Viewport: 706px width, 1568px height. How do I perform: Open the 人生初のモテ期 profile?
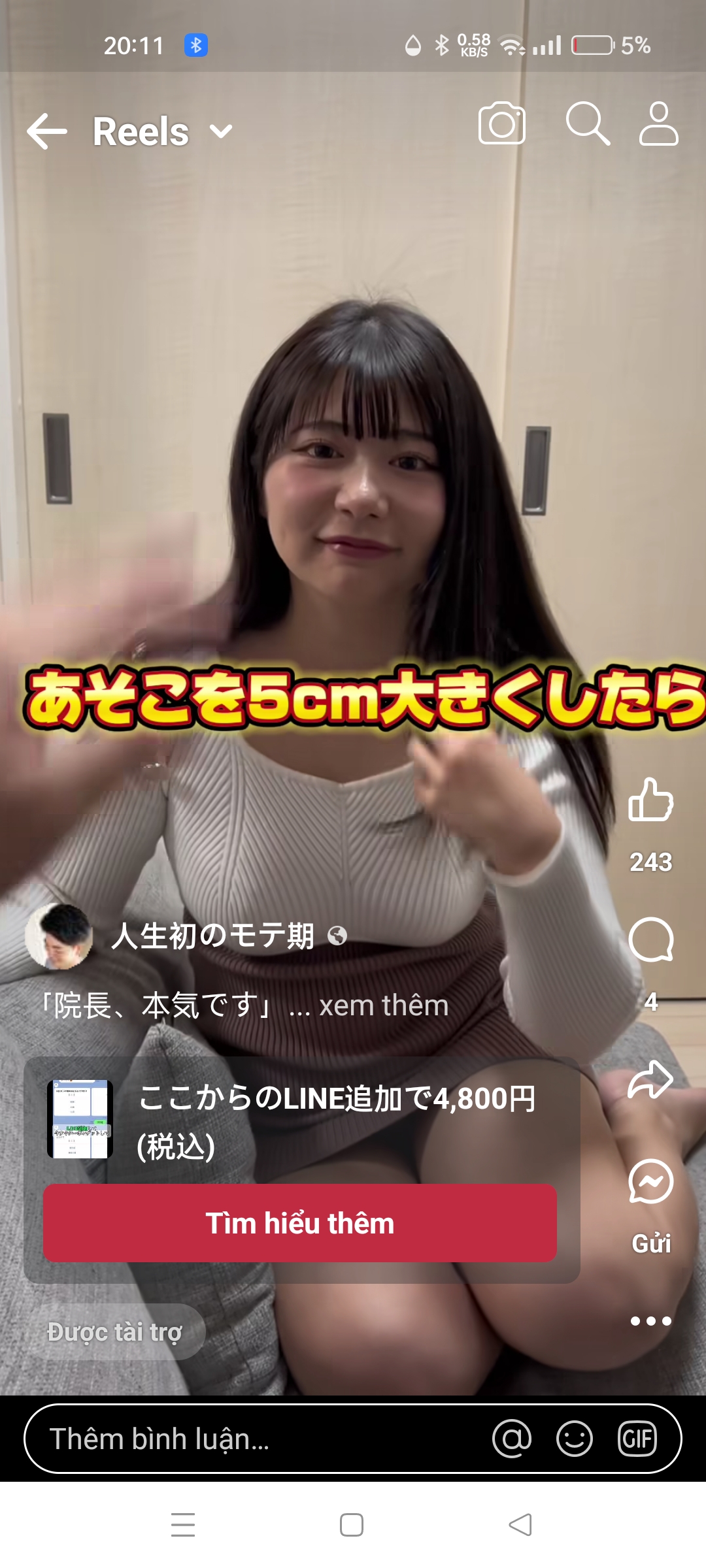coord(212,936)
